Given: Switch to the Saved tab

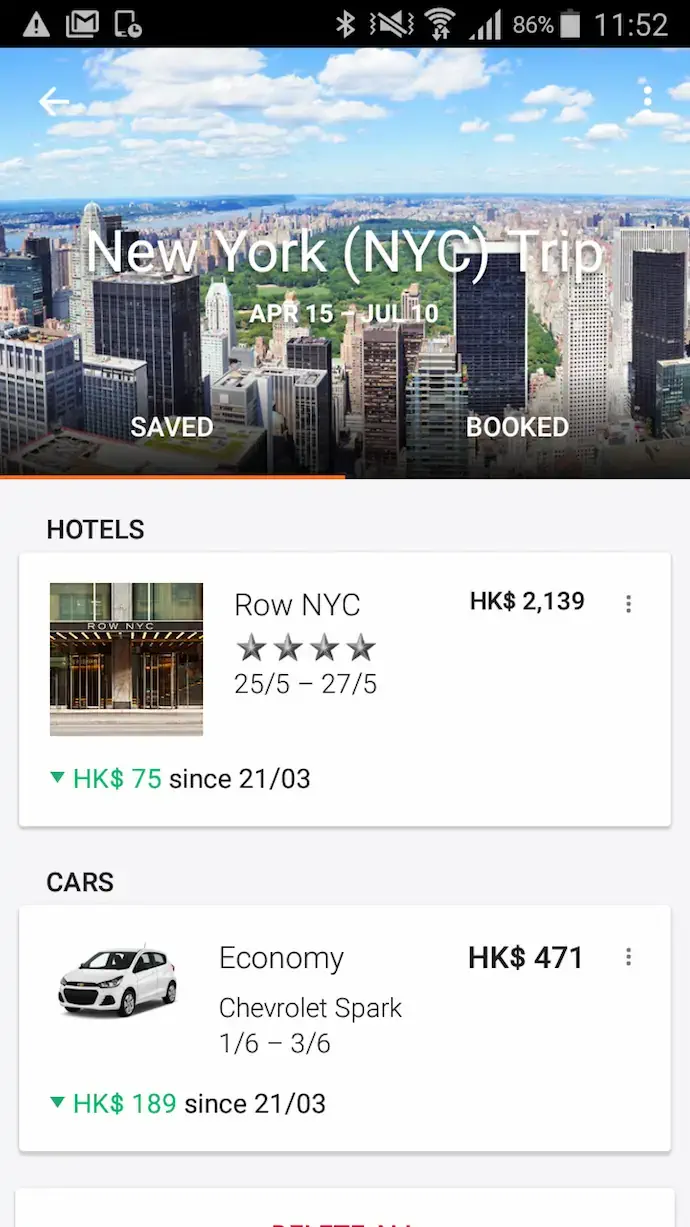Looking at the screenshot, I should coord(172,427).
